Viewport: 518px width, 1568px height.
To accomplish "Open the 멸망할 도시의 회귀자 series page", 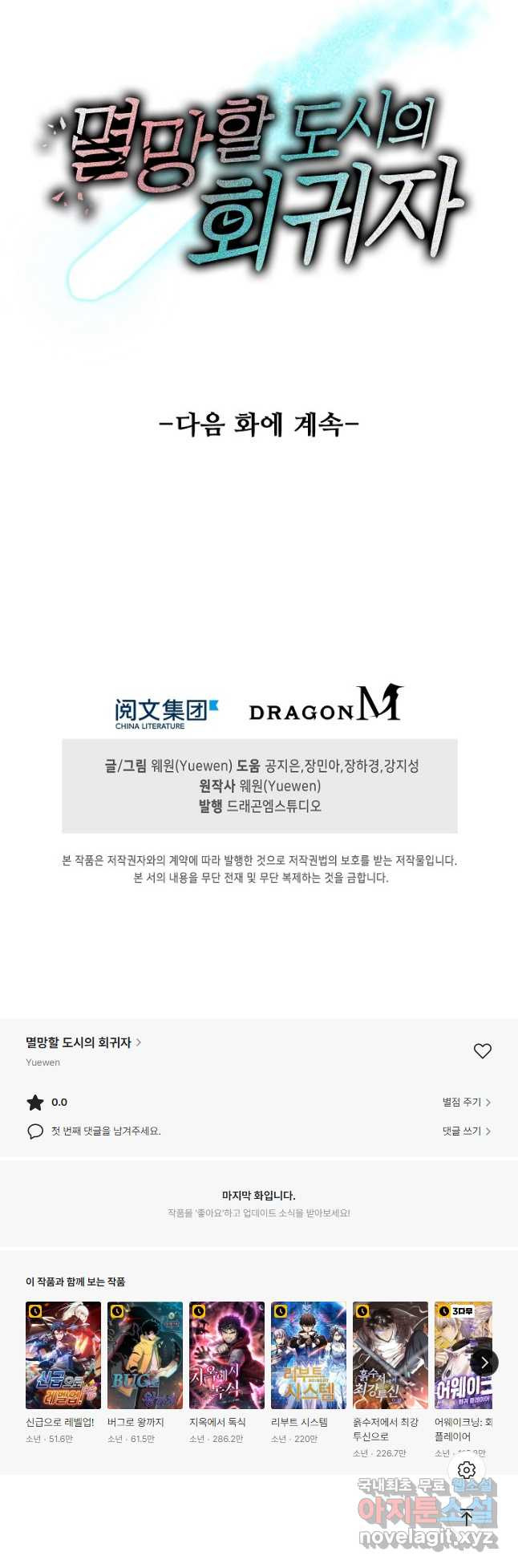I will pyautogui.click(x=83, y=1042).
